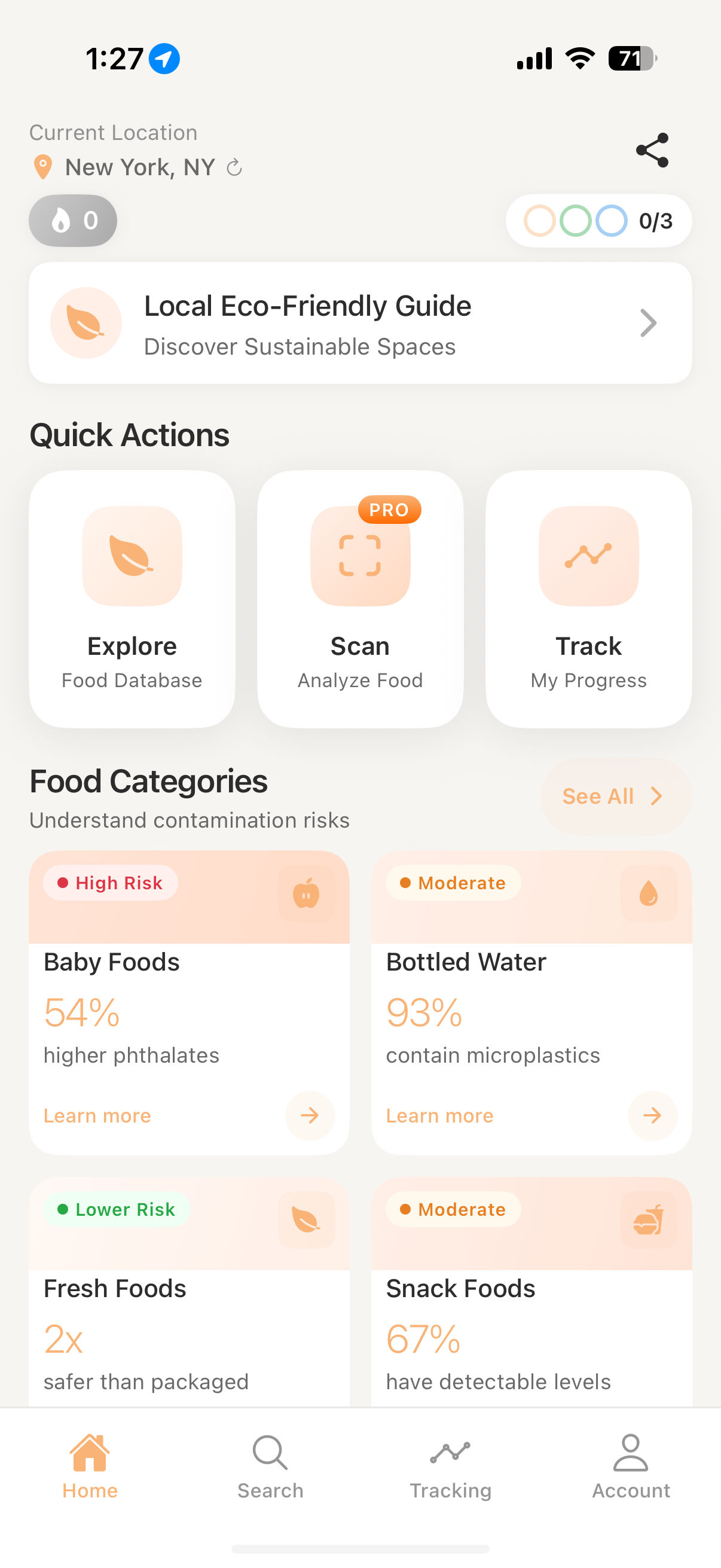Tap the arrow on Baby Foods card

tap(310, 1115)
